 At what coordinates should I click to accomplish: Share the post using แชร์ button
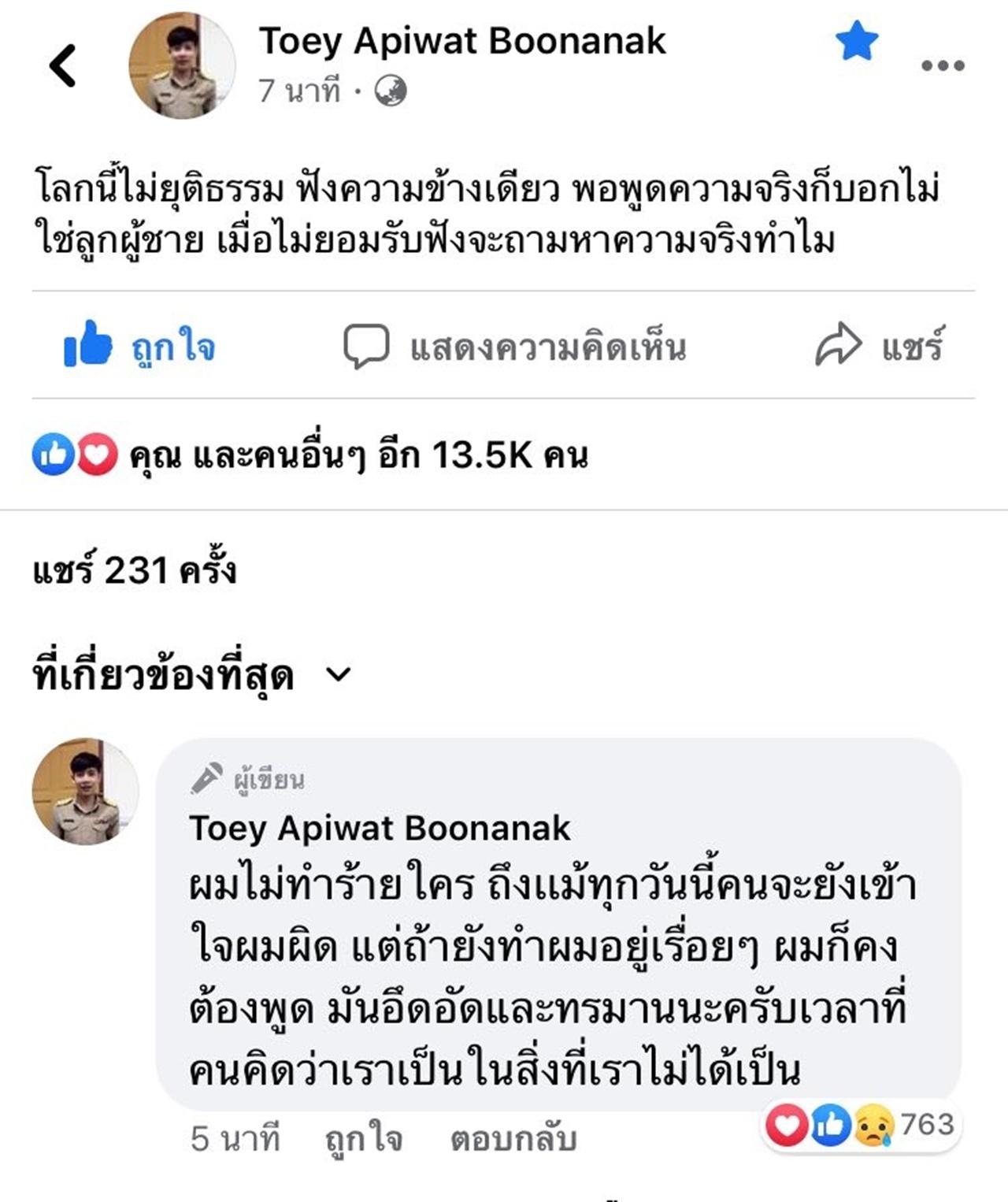(x=879, y=346)
